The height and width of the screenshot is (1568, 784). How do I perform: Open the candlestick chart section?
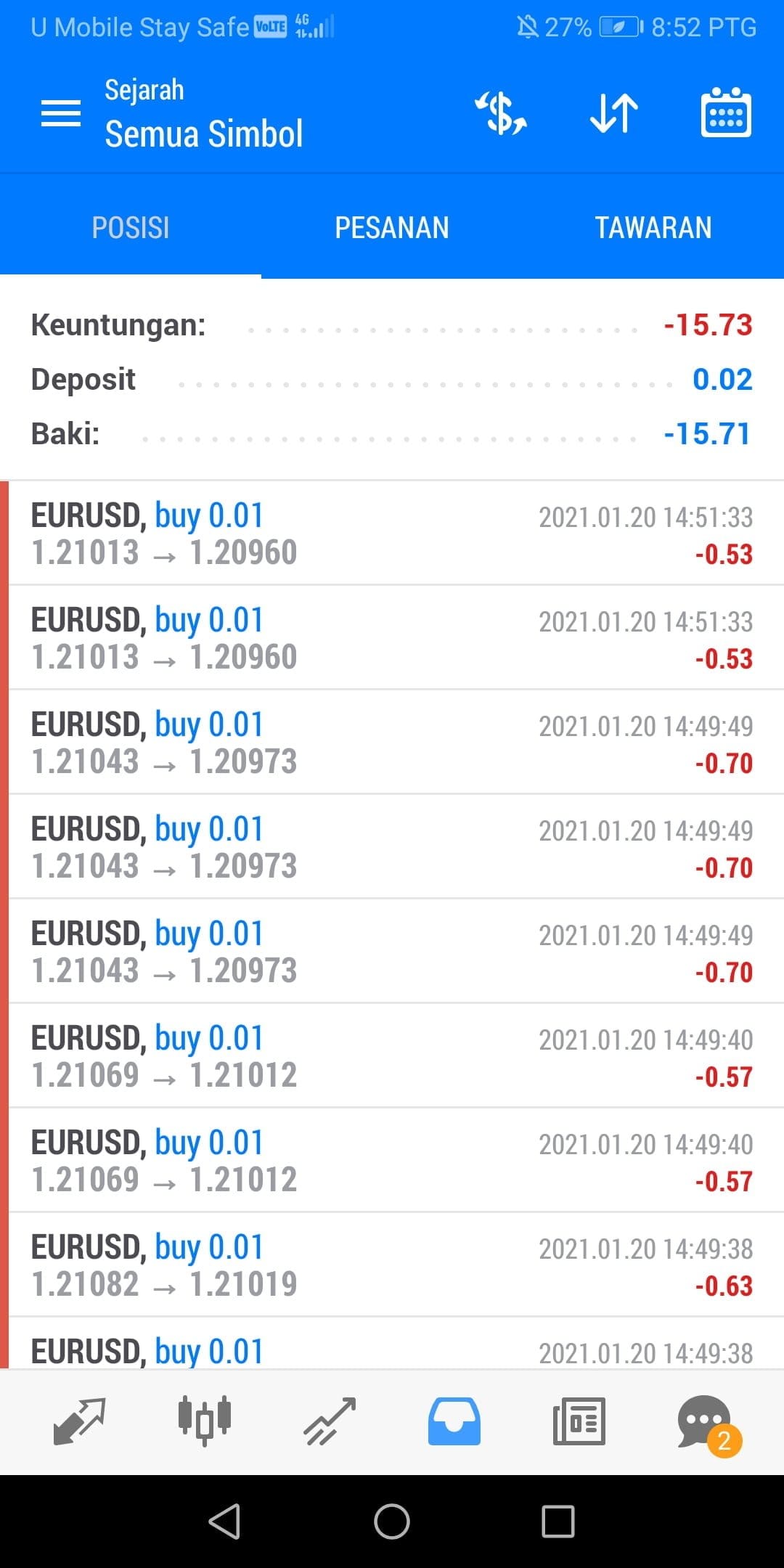pos(205,1420)
